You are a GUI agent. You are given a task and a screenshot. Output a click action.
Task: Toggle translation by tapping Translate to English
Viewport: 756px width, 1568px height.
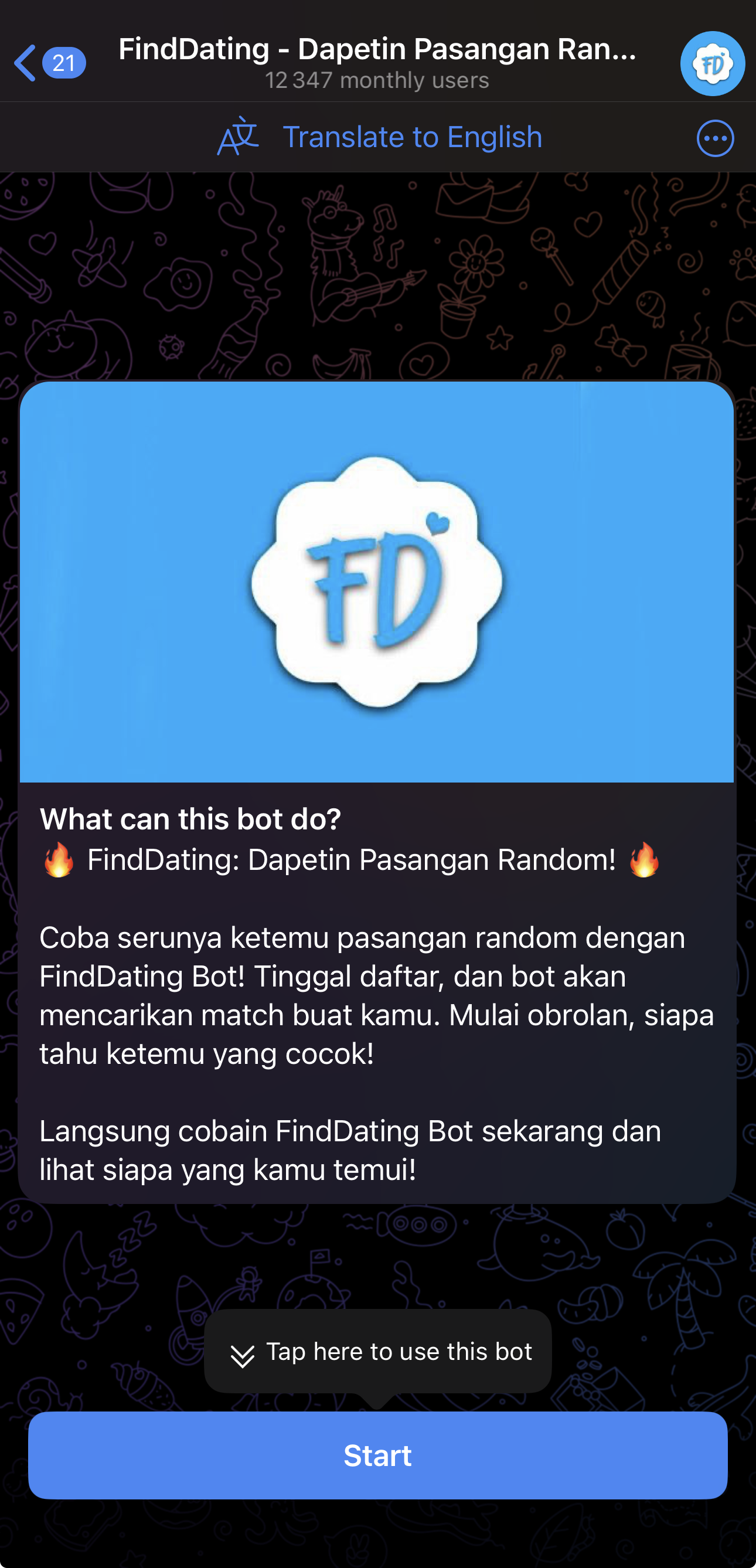pos(413,138)
